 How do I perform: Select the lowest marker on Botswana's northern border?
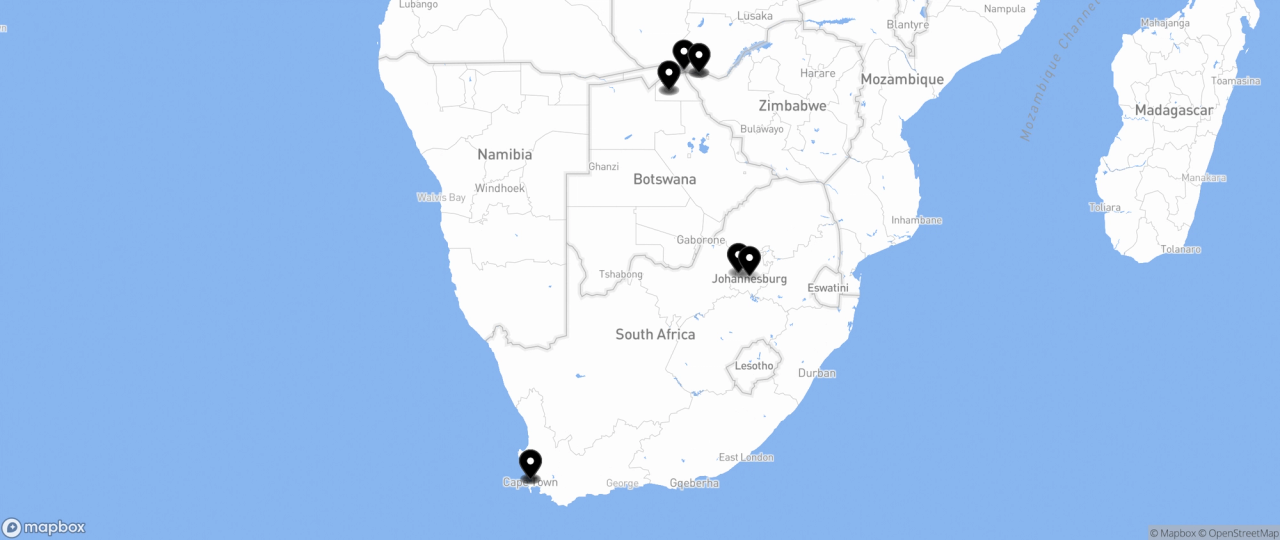coord(669,75)
